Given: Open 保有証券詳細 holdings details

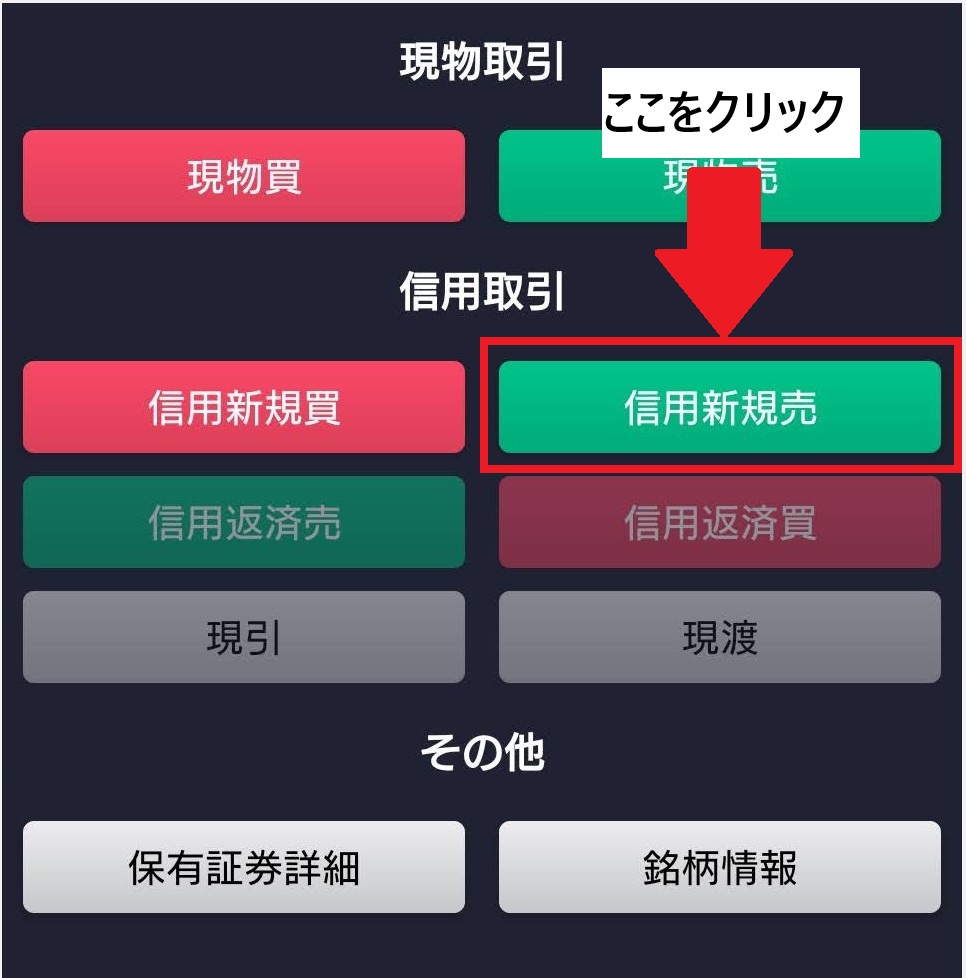Looking at the screenshot, I should pos(244,867).
